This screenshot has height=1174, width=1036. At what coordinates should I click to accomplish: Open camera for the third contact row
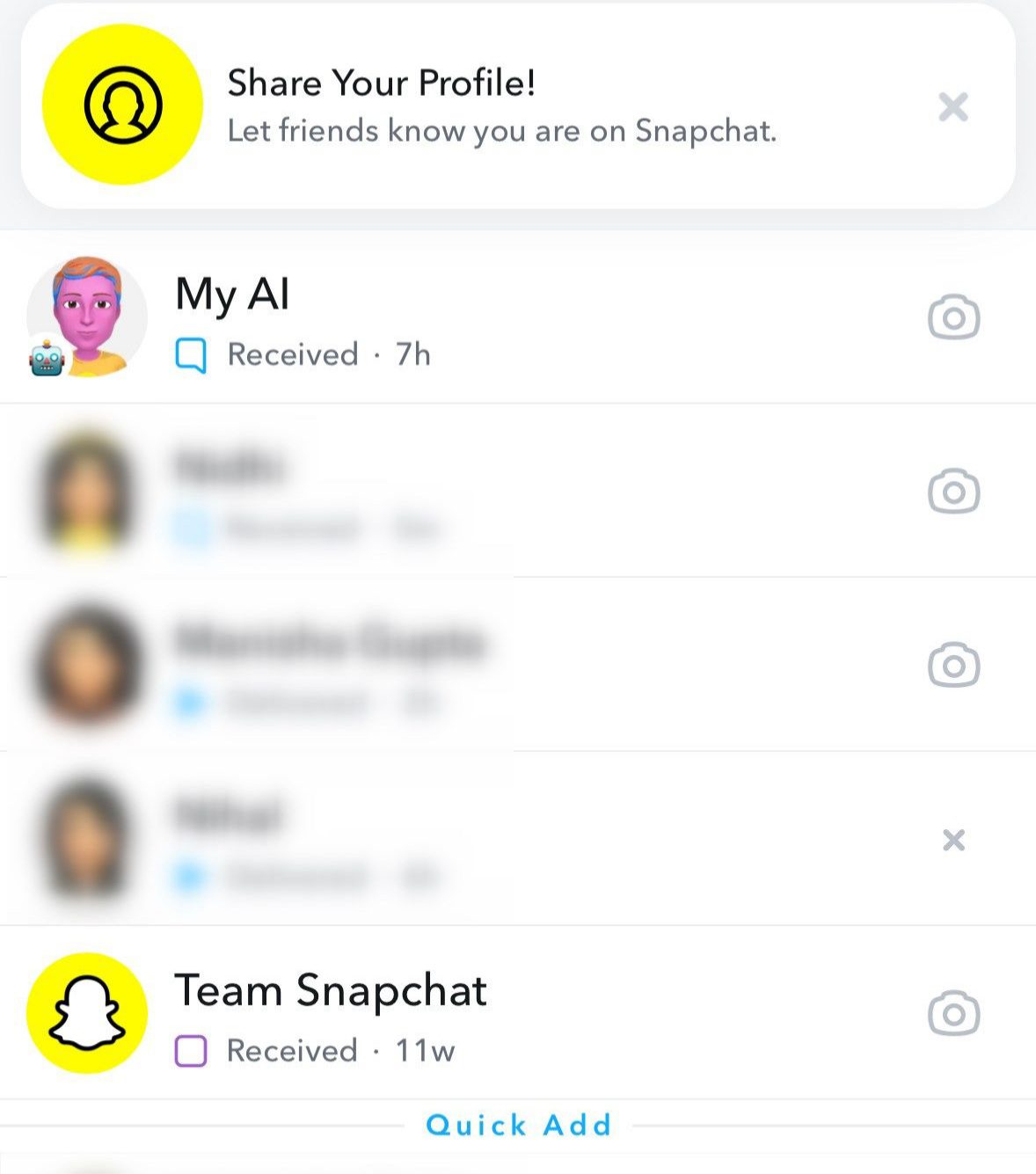click(x=954, y=666)
